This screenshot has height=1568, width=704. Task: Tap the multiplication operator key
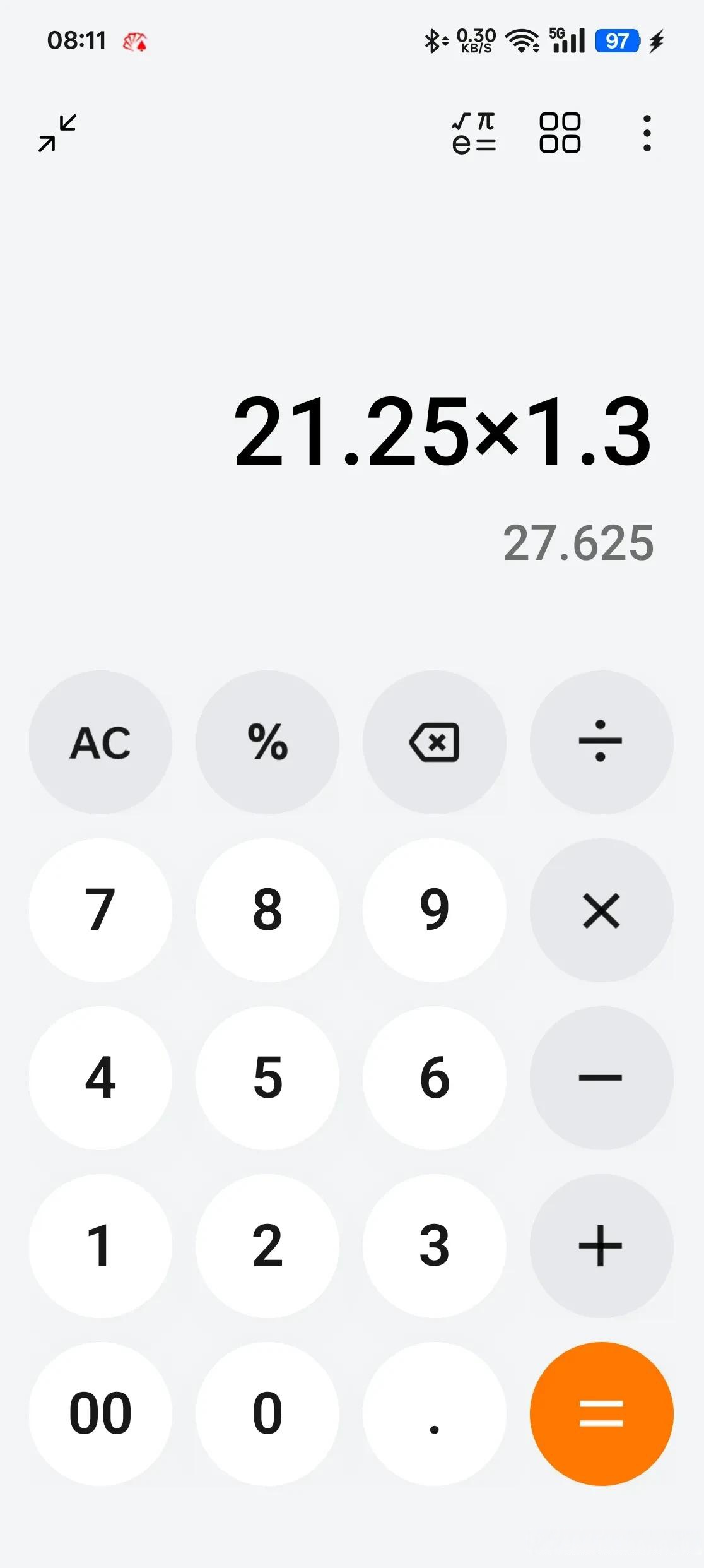pos(602,910)
